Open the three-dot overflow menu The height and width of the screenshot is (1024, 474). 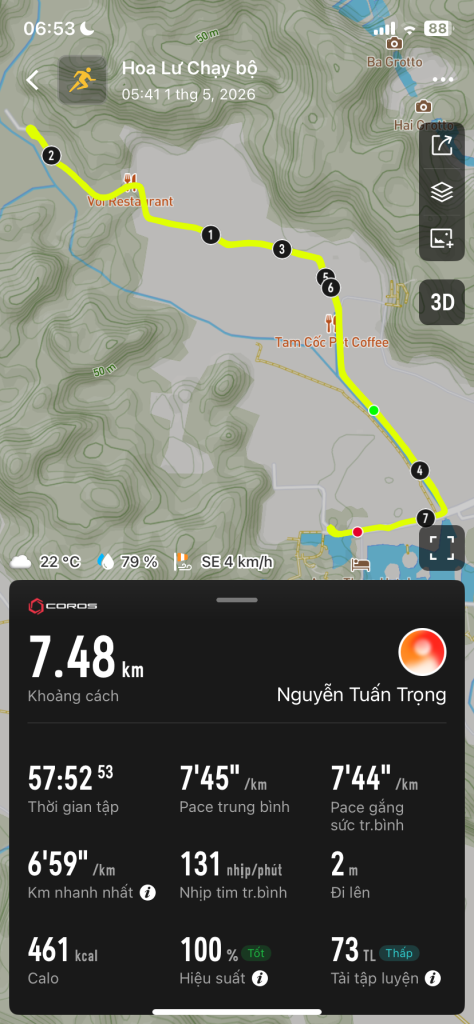coord(442,80)
